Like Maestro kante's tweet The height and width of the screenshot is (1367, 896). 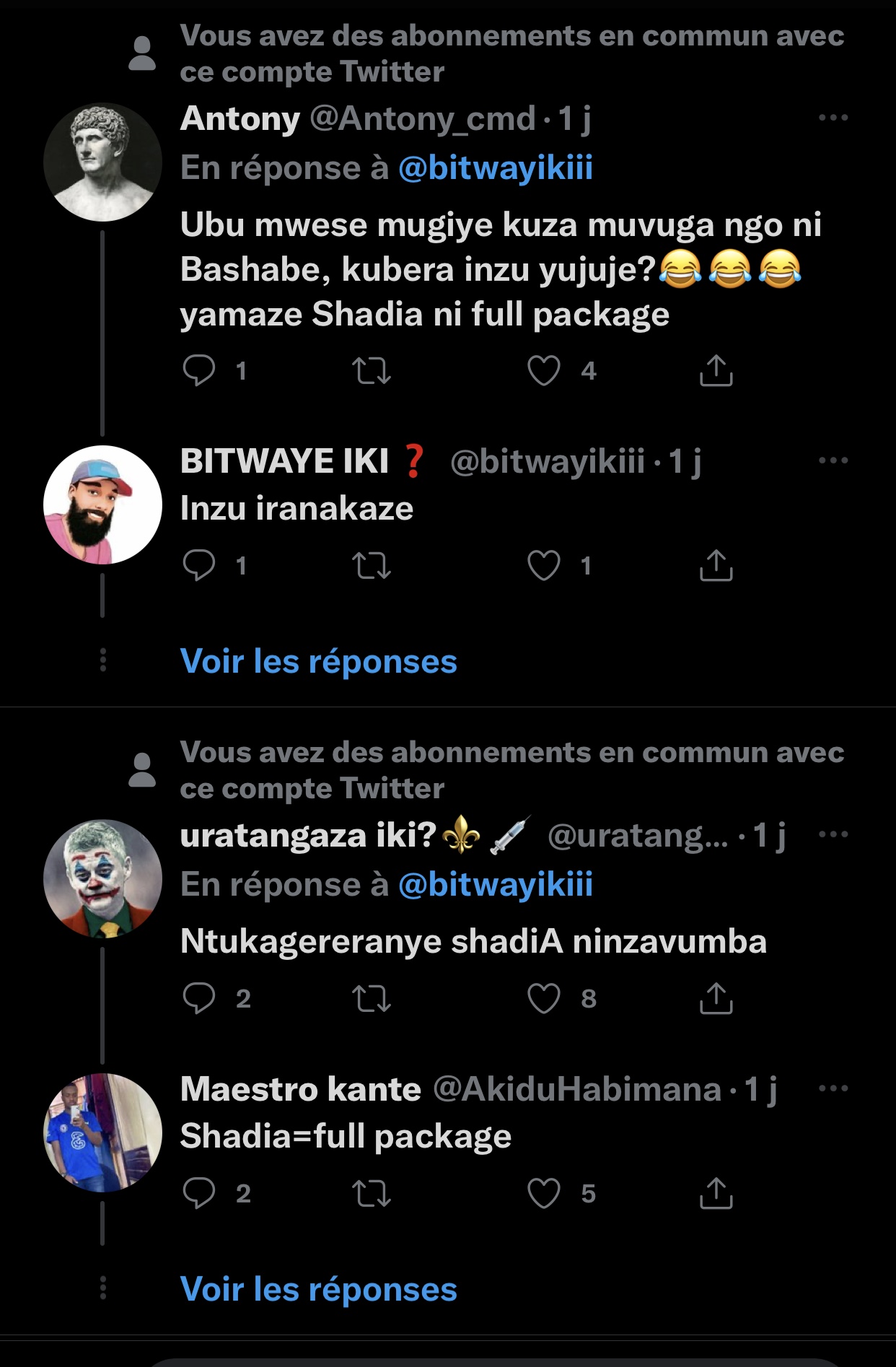point(544,1194)
